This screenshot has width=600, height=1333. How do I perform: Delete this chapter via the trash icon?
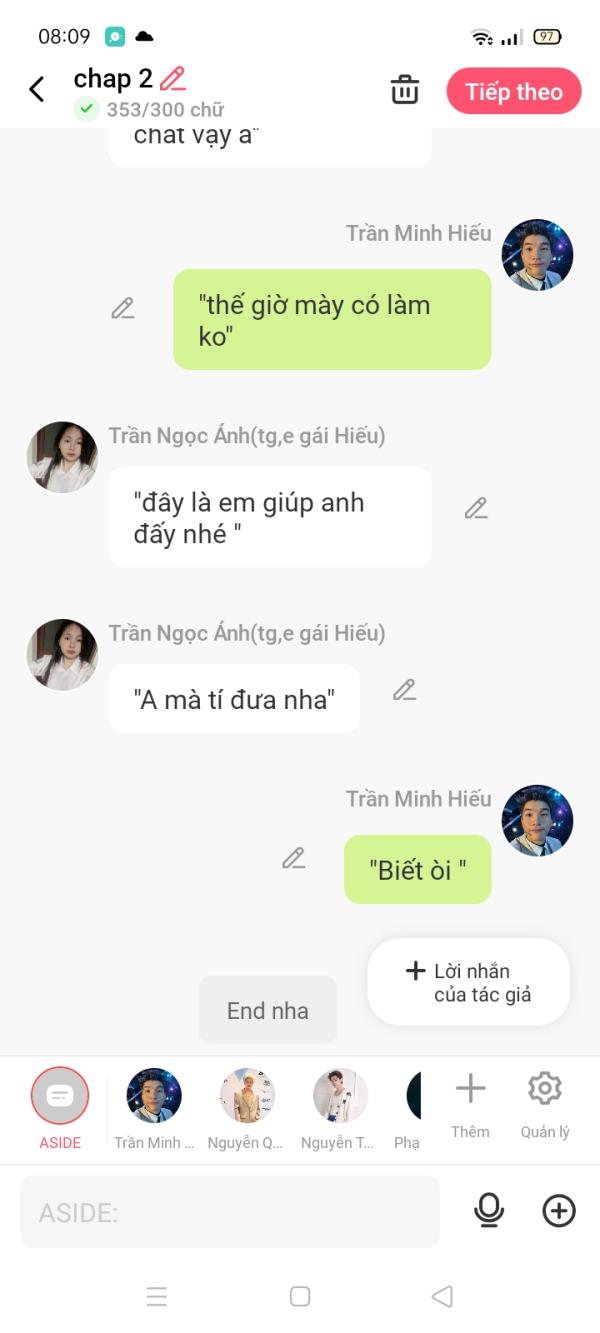[405, 90]
